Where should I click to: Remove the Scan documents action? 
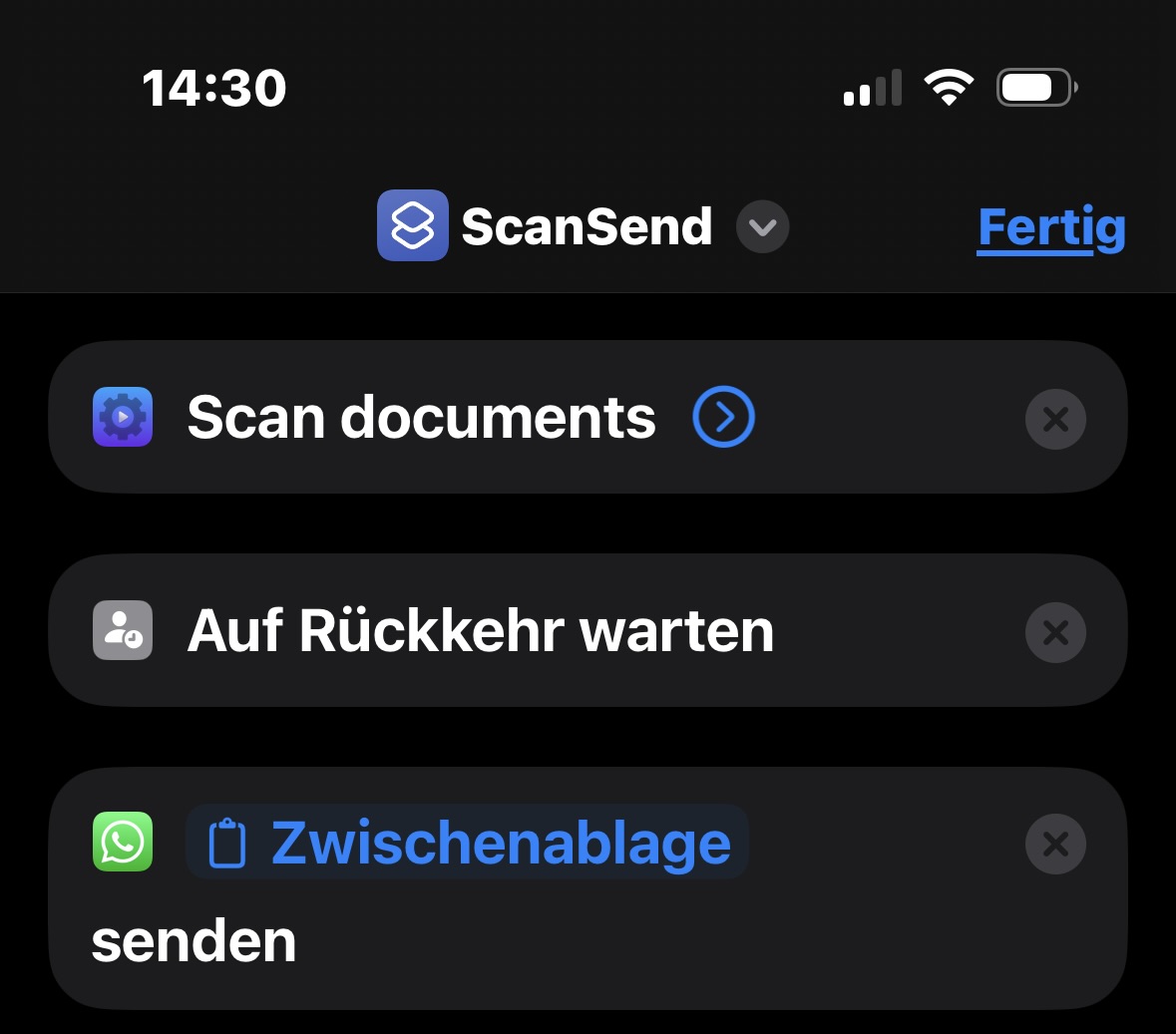click(1055, 419)
